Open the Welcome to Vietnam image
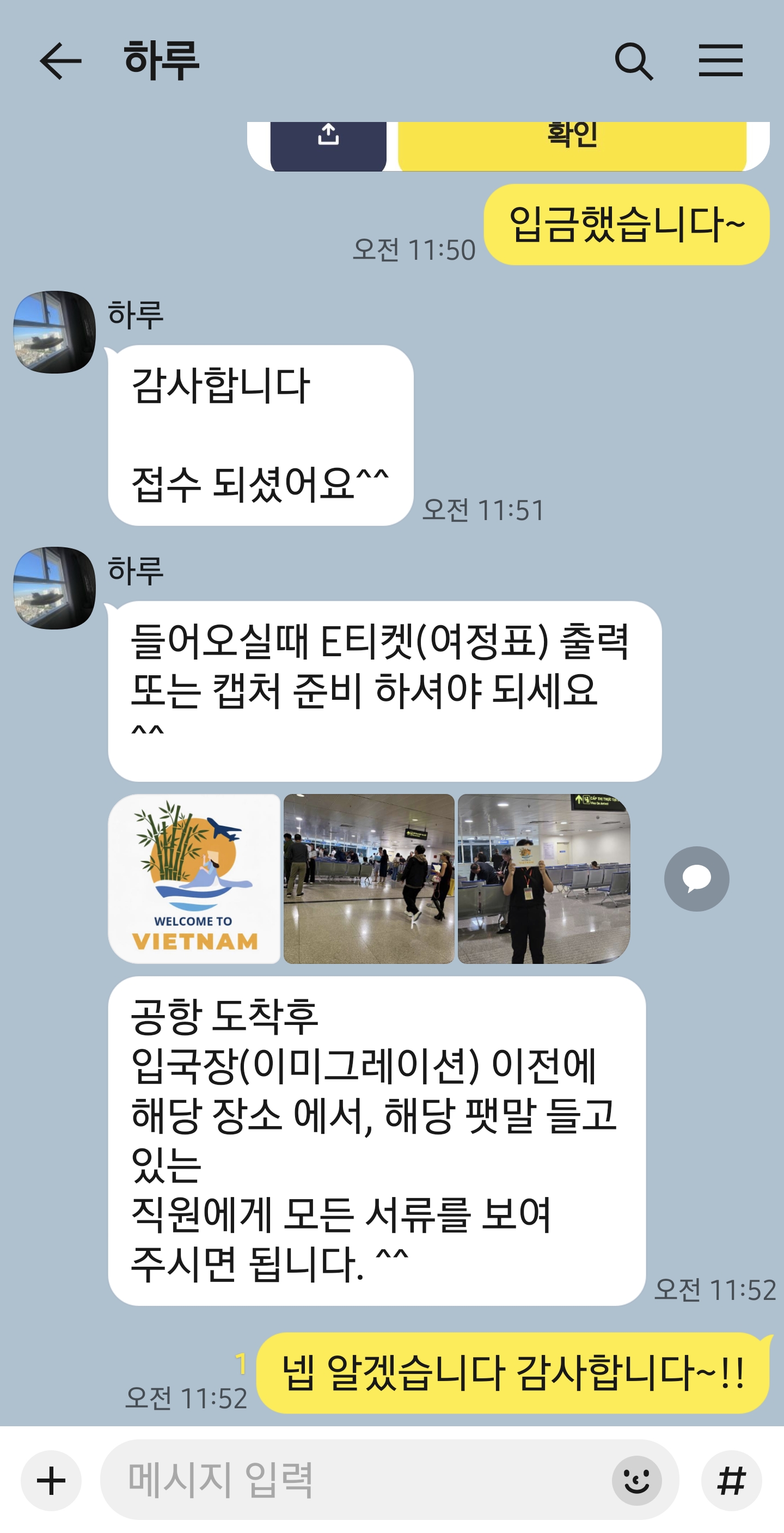 (194, 878)
